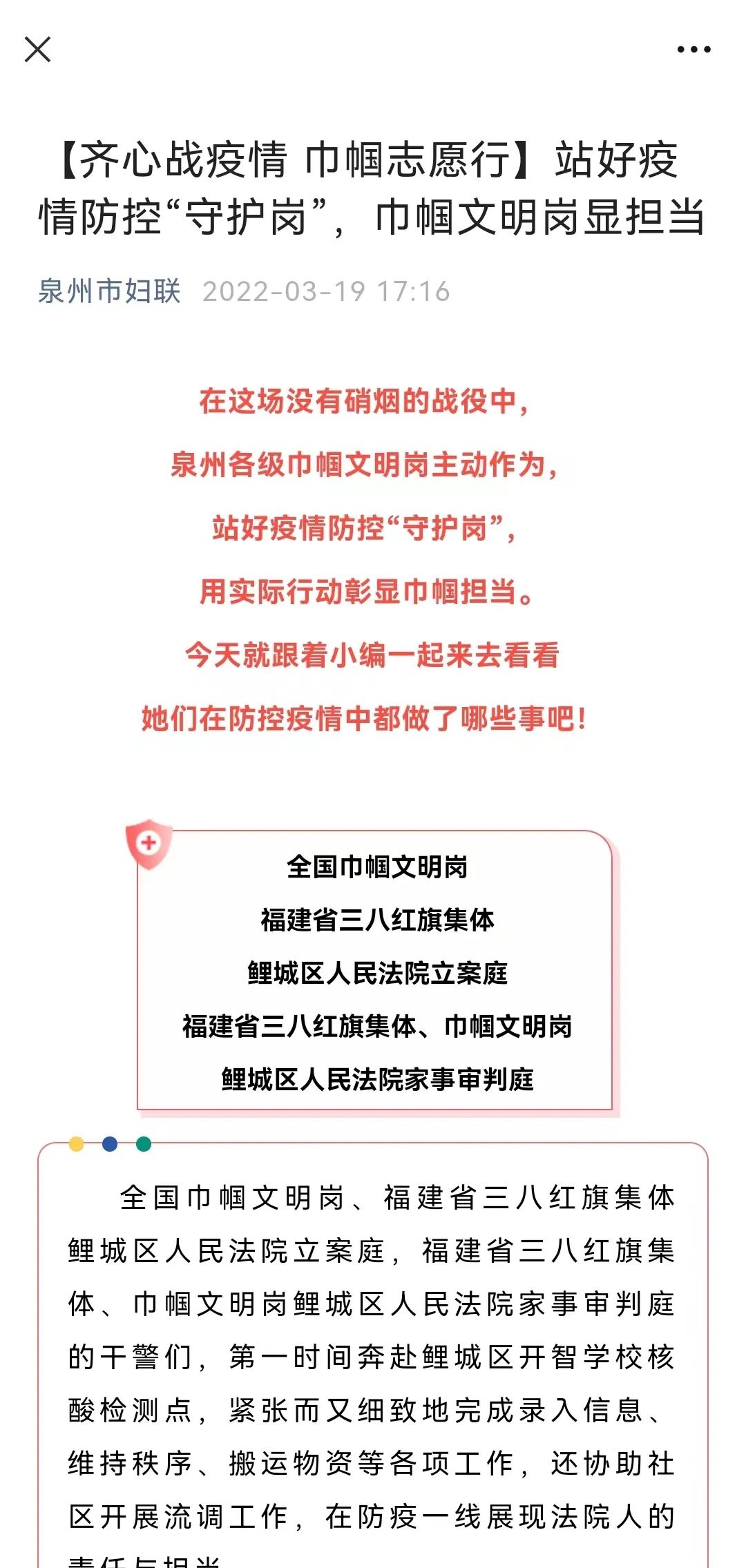Close the article page
746x1568 pixels.
(37, 49)
